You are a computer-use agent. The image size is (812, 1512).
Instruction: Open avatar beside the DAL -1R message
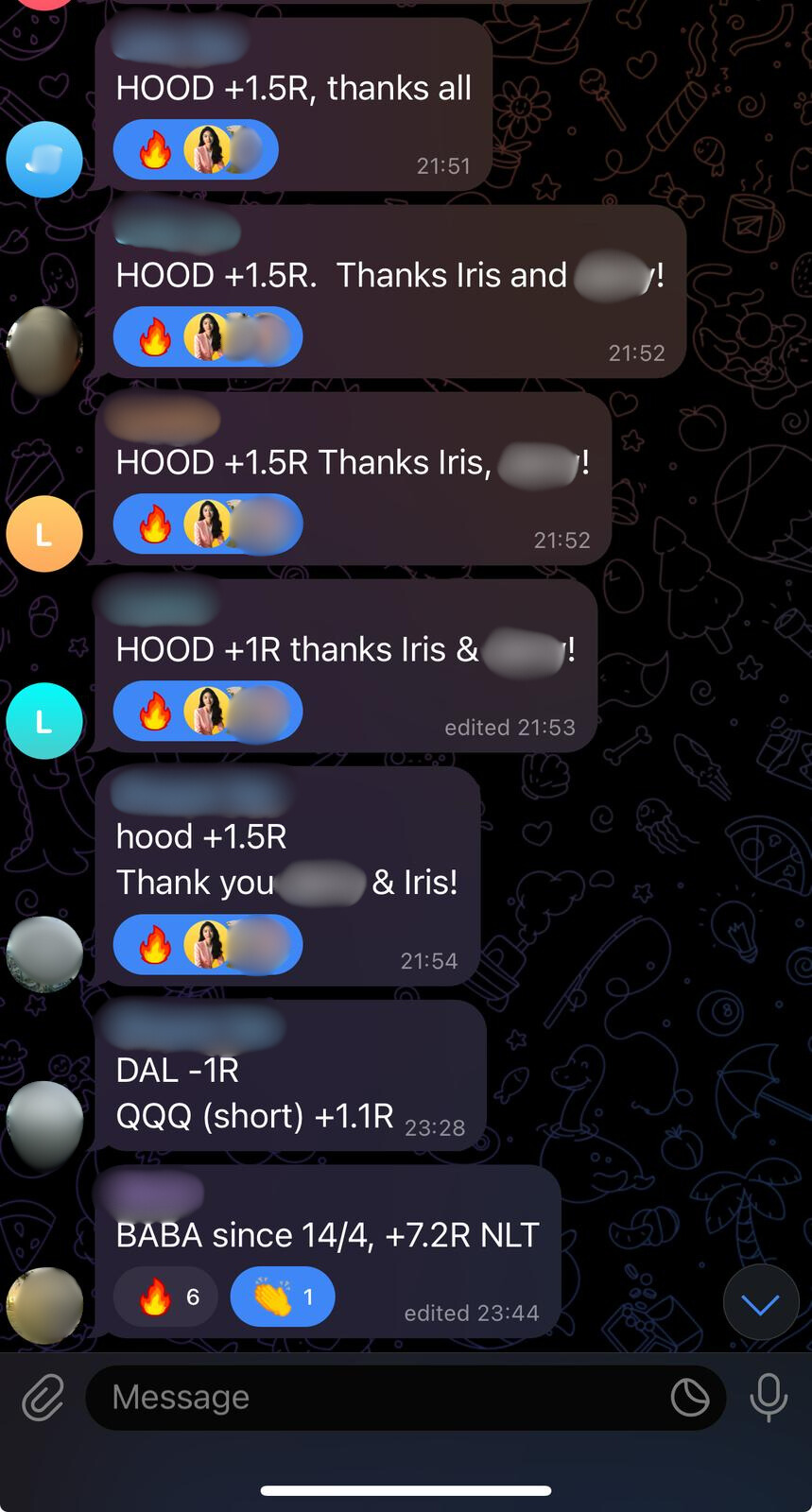click(x=43, y=1122)
